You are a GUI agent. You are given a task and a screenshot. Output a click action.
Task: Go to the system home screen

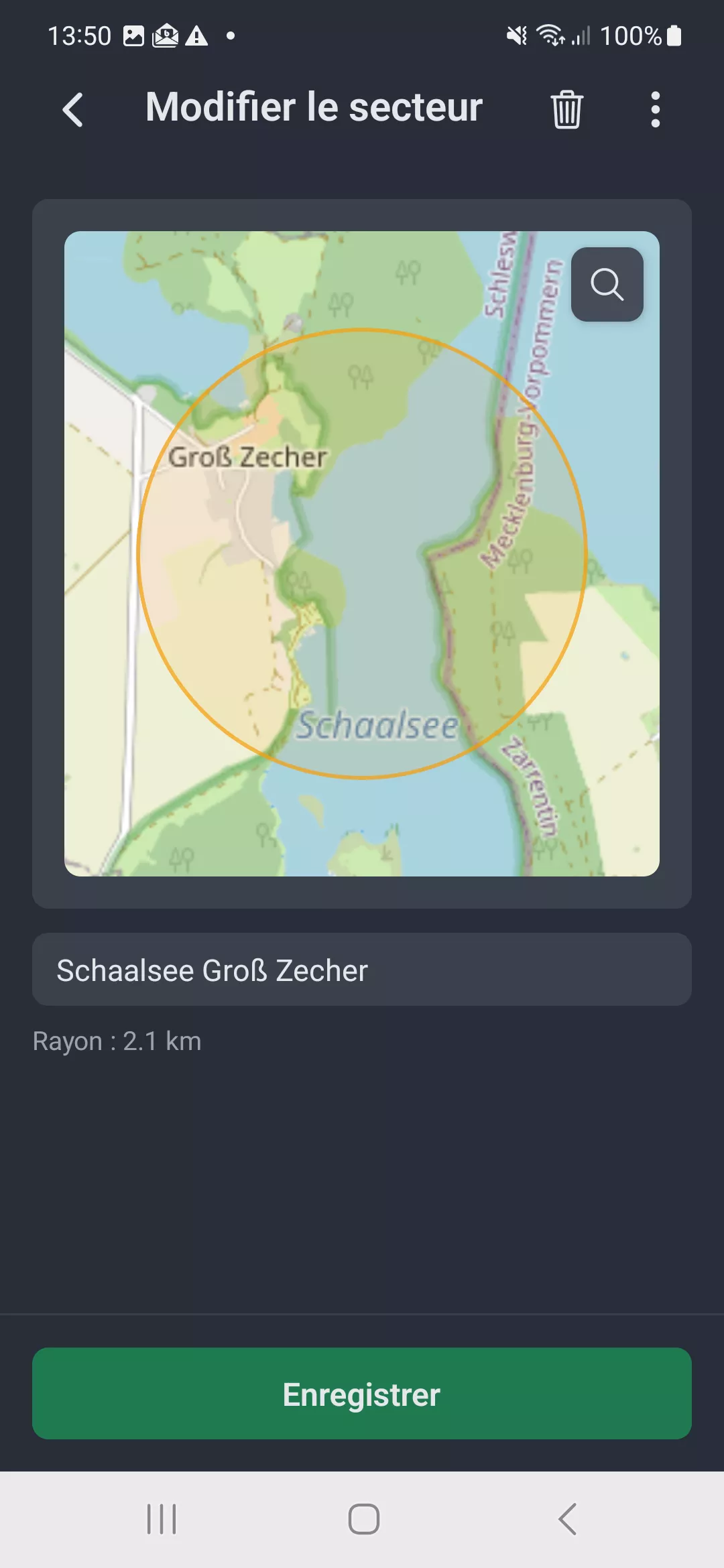point(363,1519)
